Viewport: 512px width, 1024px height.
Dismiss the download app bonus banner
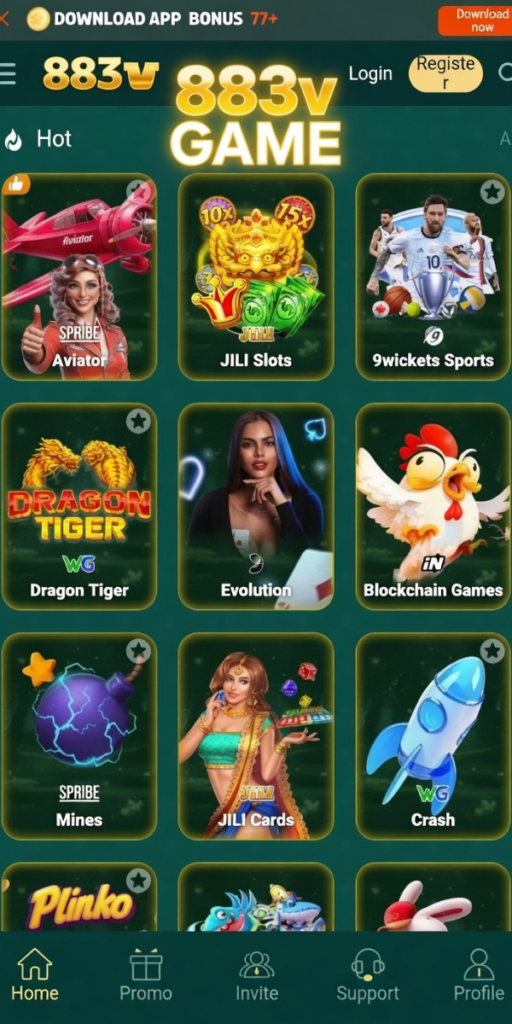(x=3, y=18)
